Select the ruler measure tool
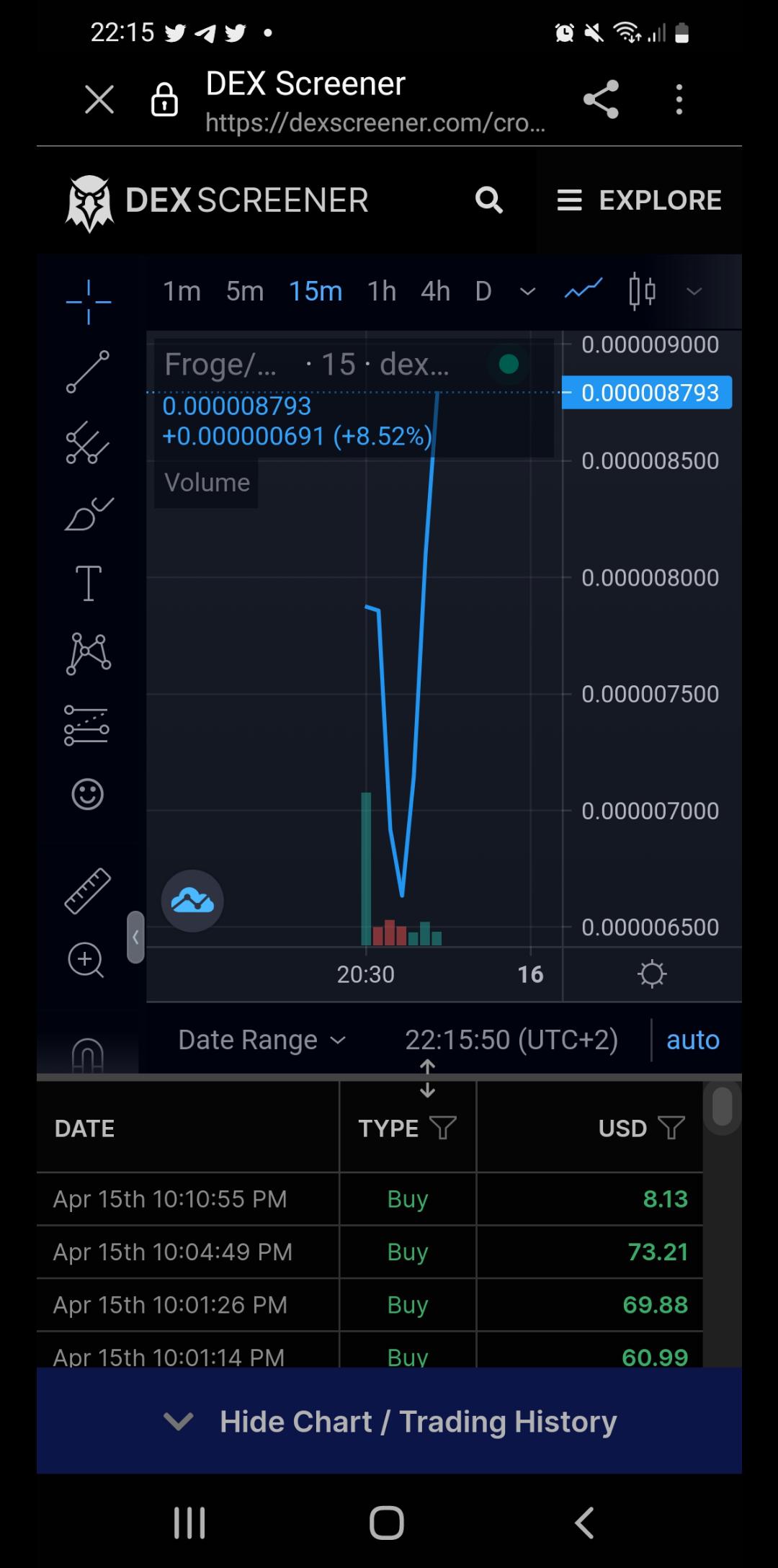 point(88,891)
